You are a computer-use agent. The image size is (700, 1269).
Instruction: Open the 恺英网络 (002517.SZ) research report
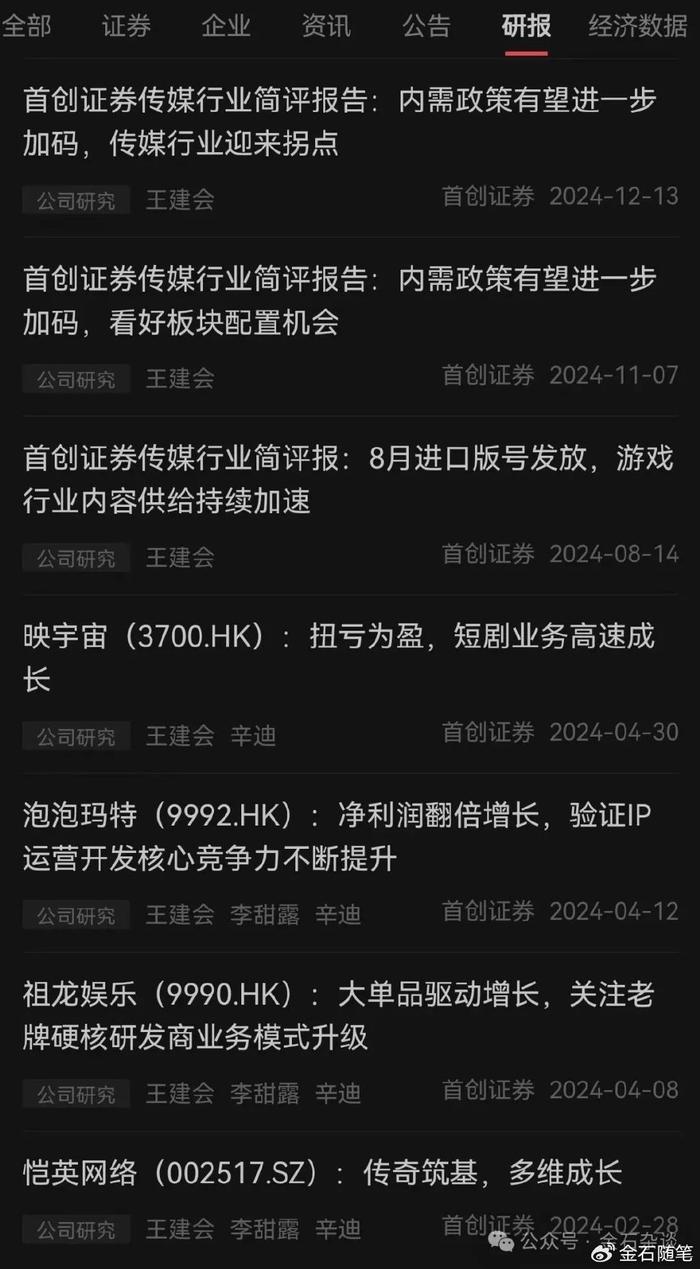[x=350, y=1197]
